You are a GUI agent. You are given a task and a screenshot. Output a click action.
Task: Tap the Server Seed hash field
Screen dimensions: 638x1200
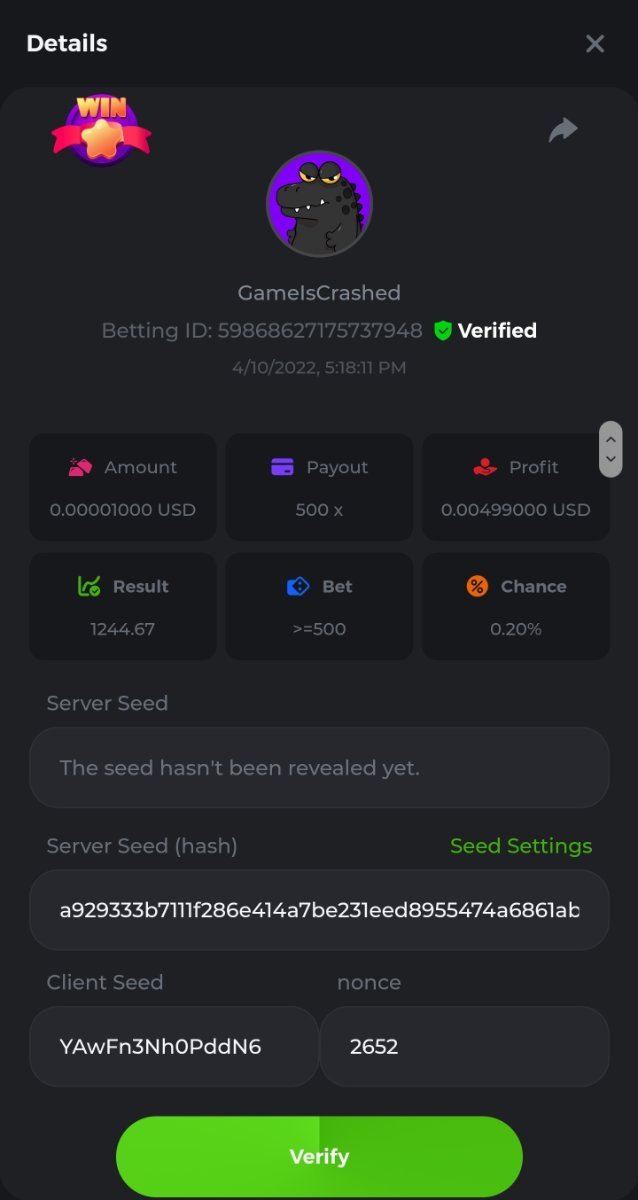pyautogui.click(x=319, y=910)
